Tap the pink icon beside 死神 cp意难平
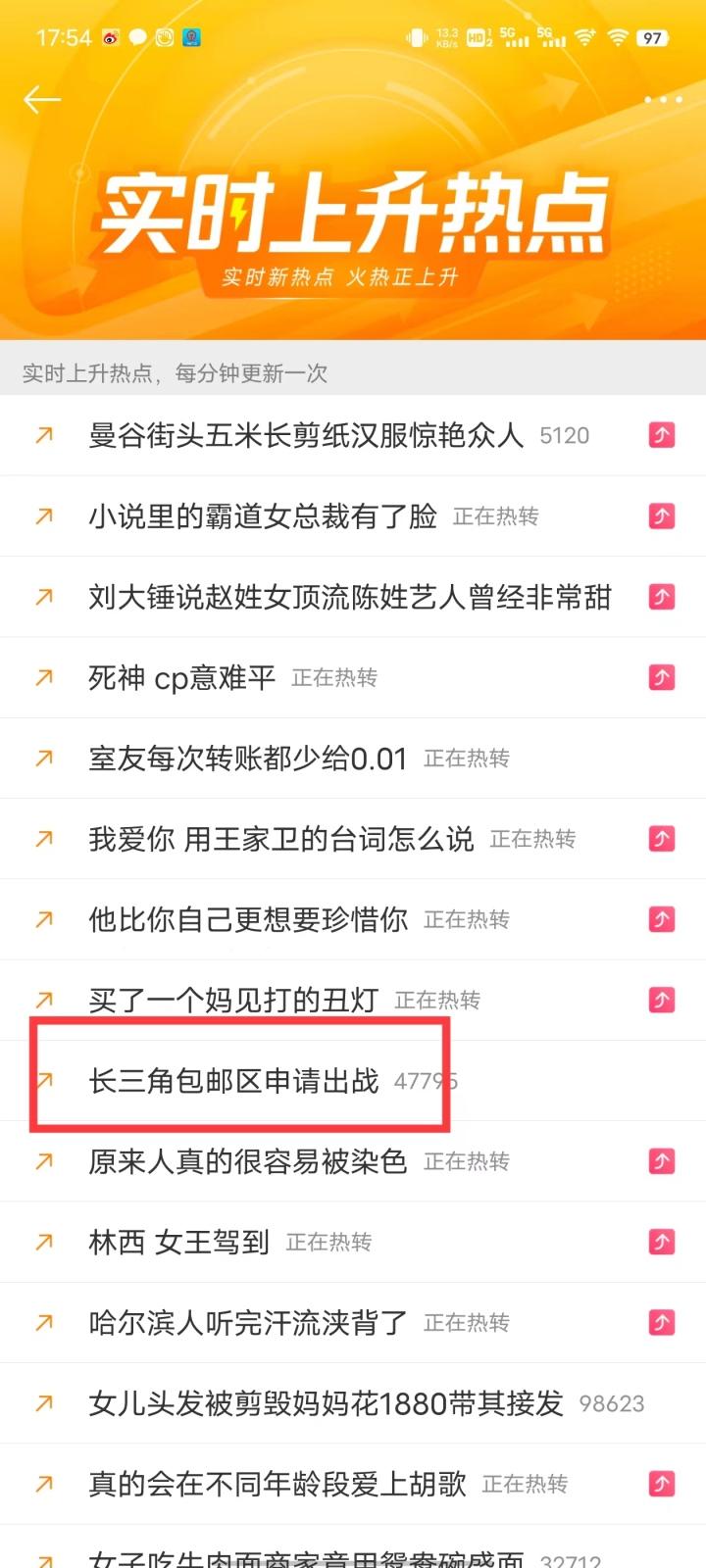The height and width of the screenshot is (1568, 706). click(662, 677)
